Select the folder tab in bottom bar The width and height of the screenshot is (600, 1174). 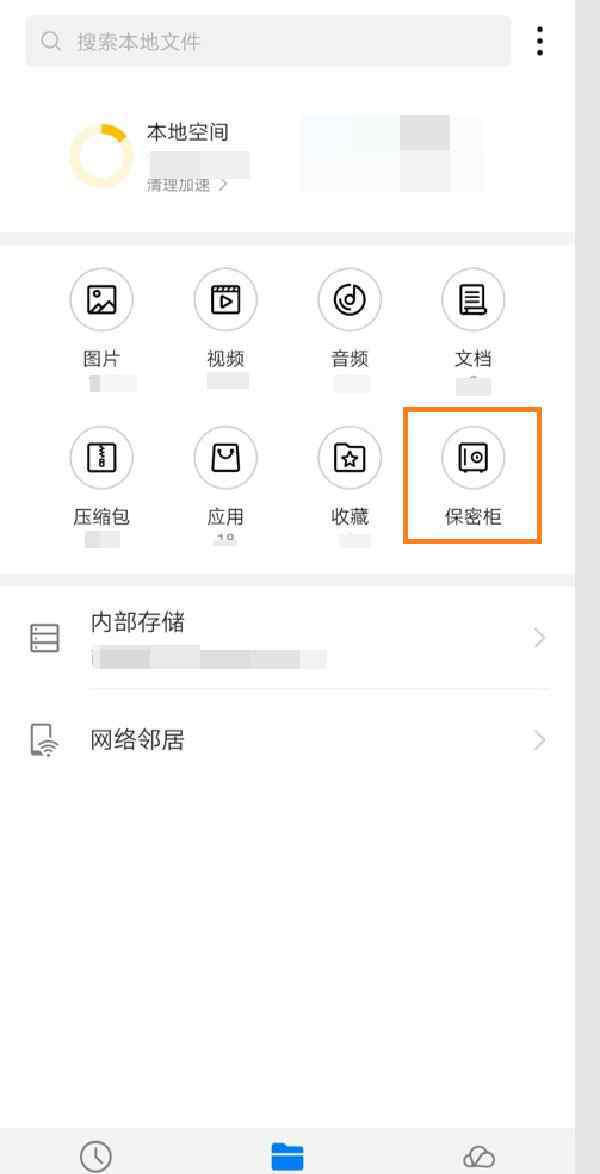(288, 1156)
